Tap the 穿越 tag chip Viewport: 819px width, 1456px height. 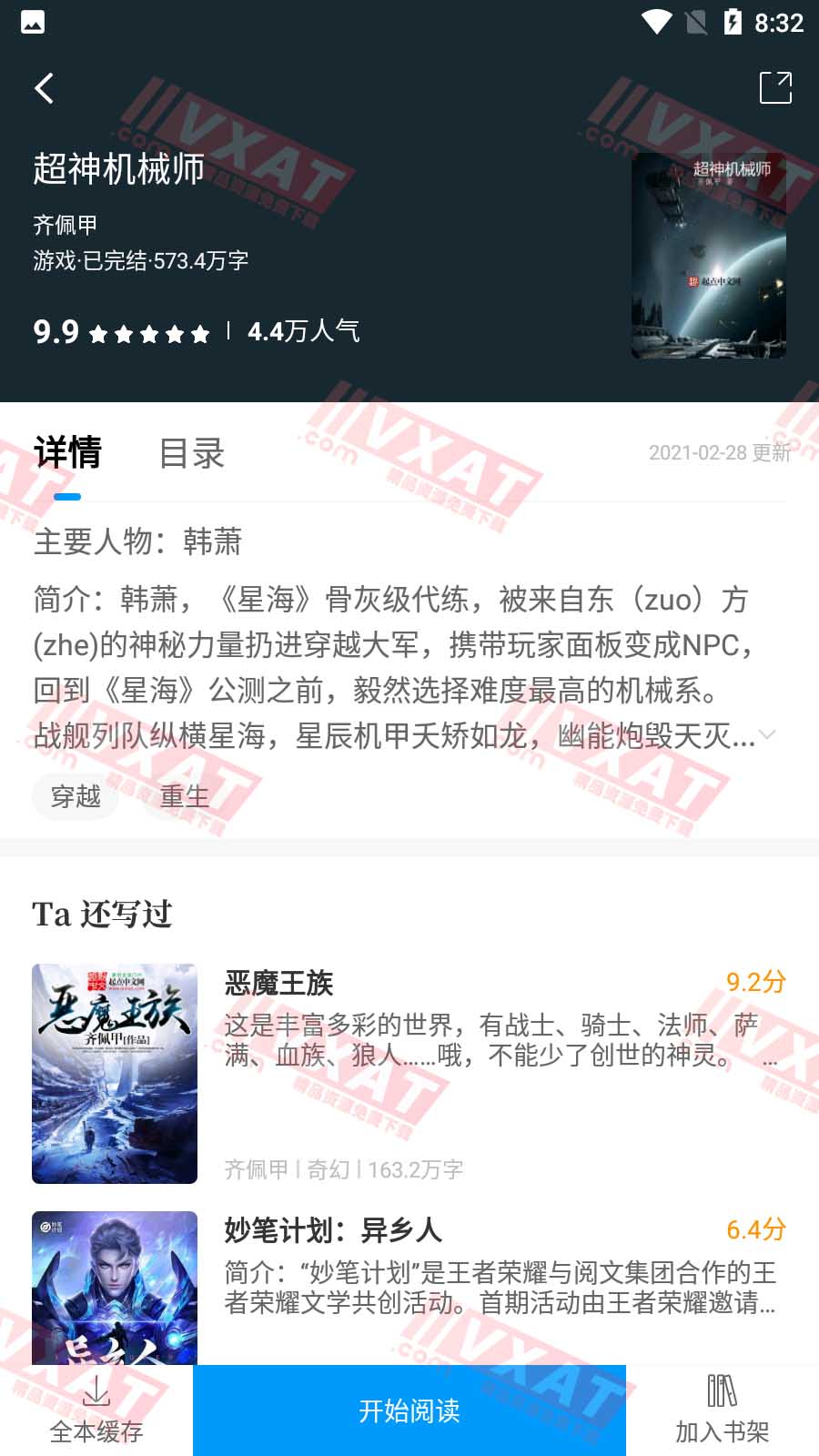tap(76, 796)
